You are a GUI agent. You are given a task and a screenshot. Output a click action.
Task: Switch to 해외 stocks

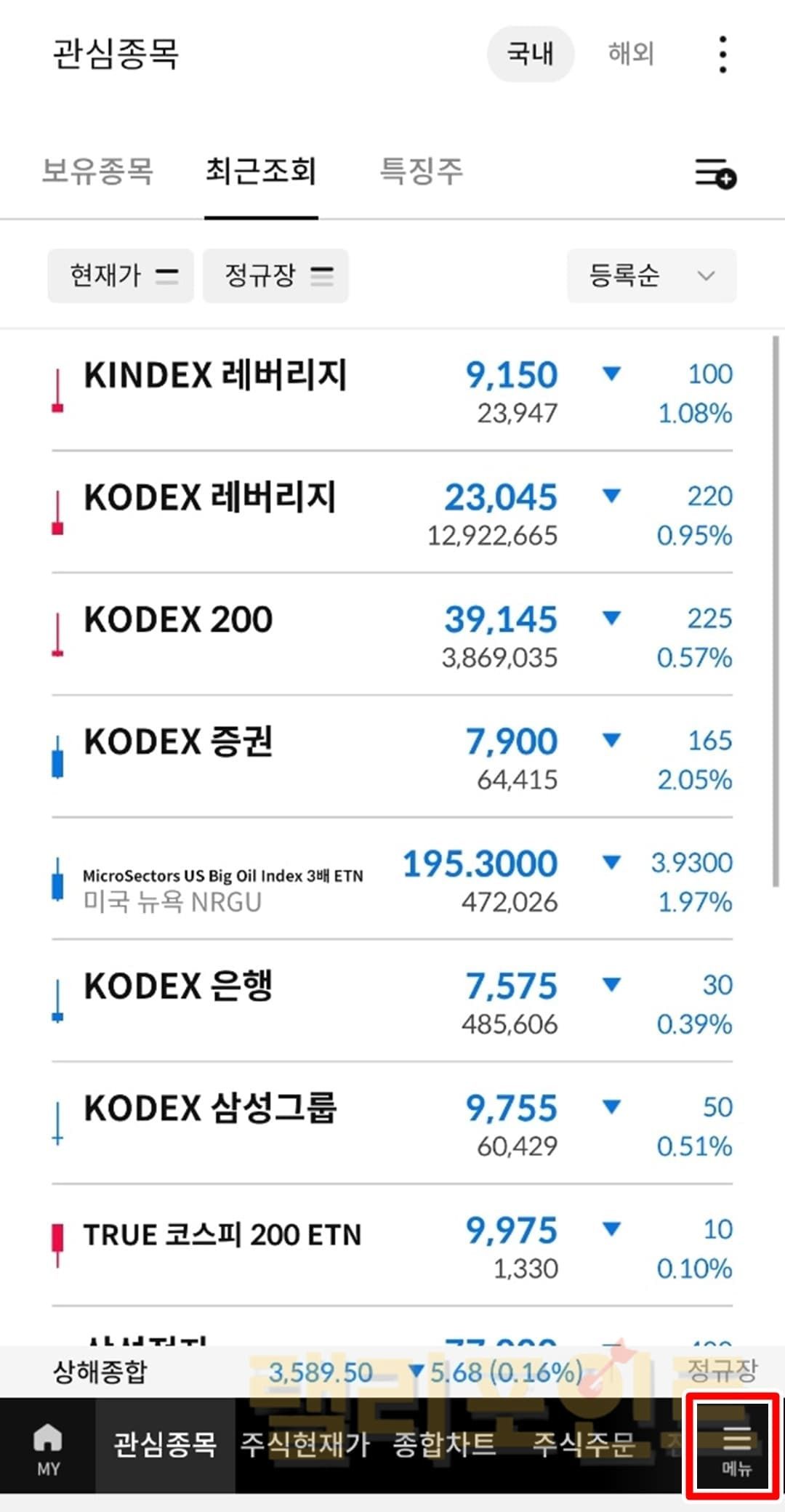[x=631, y=54]
